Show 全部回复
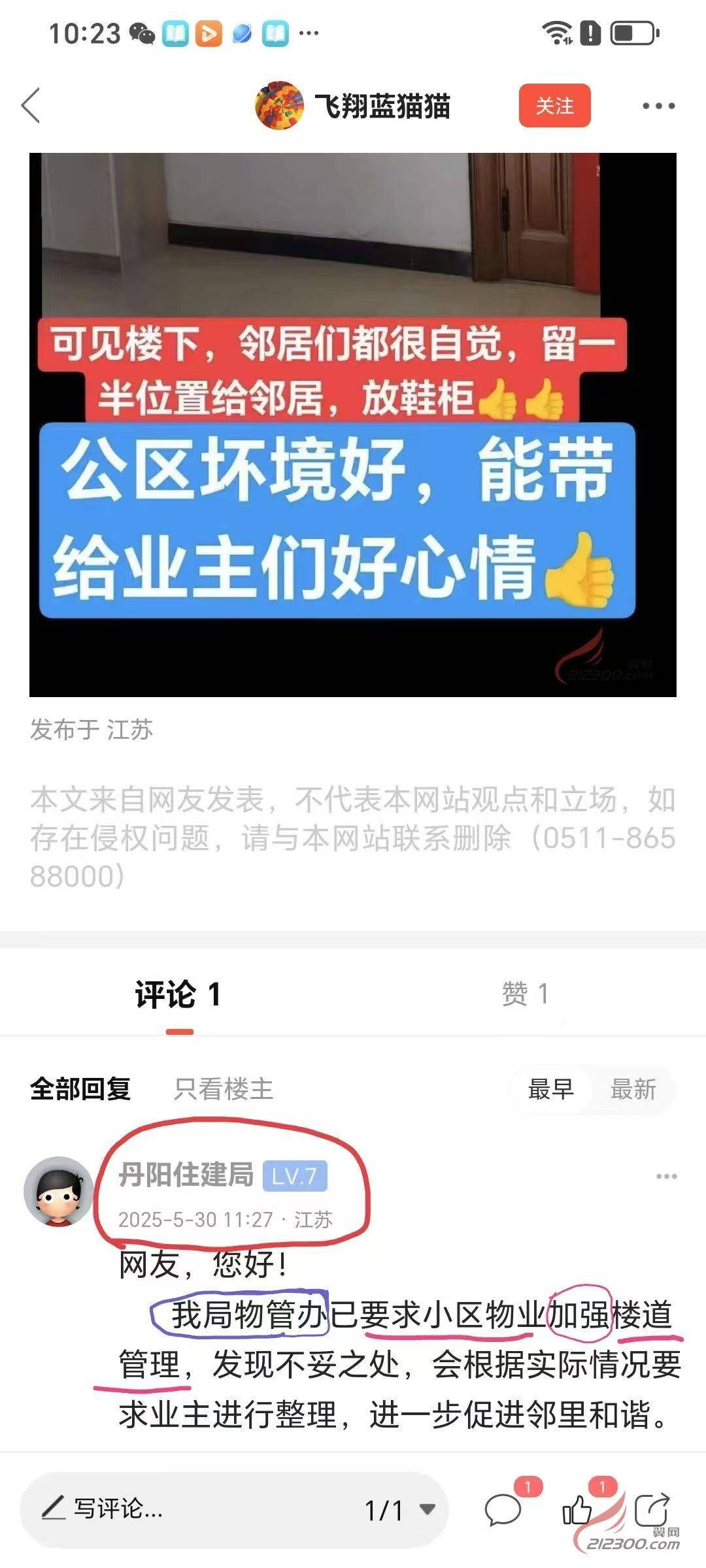 point(80,1089)
